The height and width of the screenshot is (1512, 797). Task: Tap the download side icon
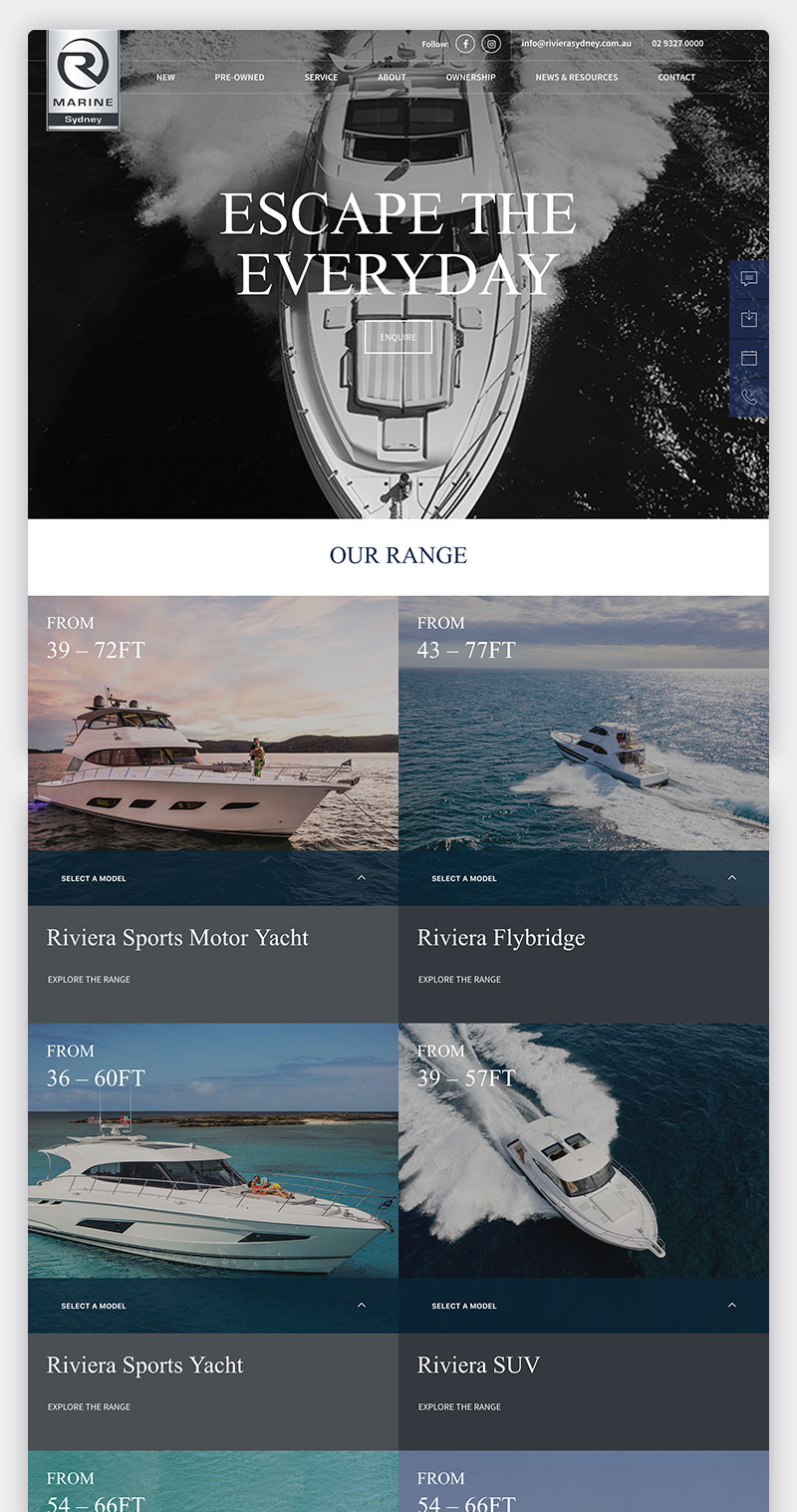pyautogui.click(x=749, y=318)
